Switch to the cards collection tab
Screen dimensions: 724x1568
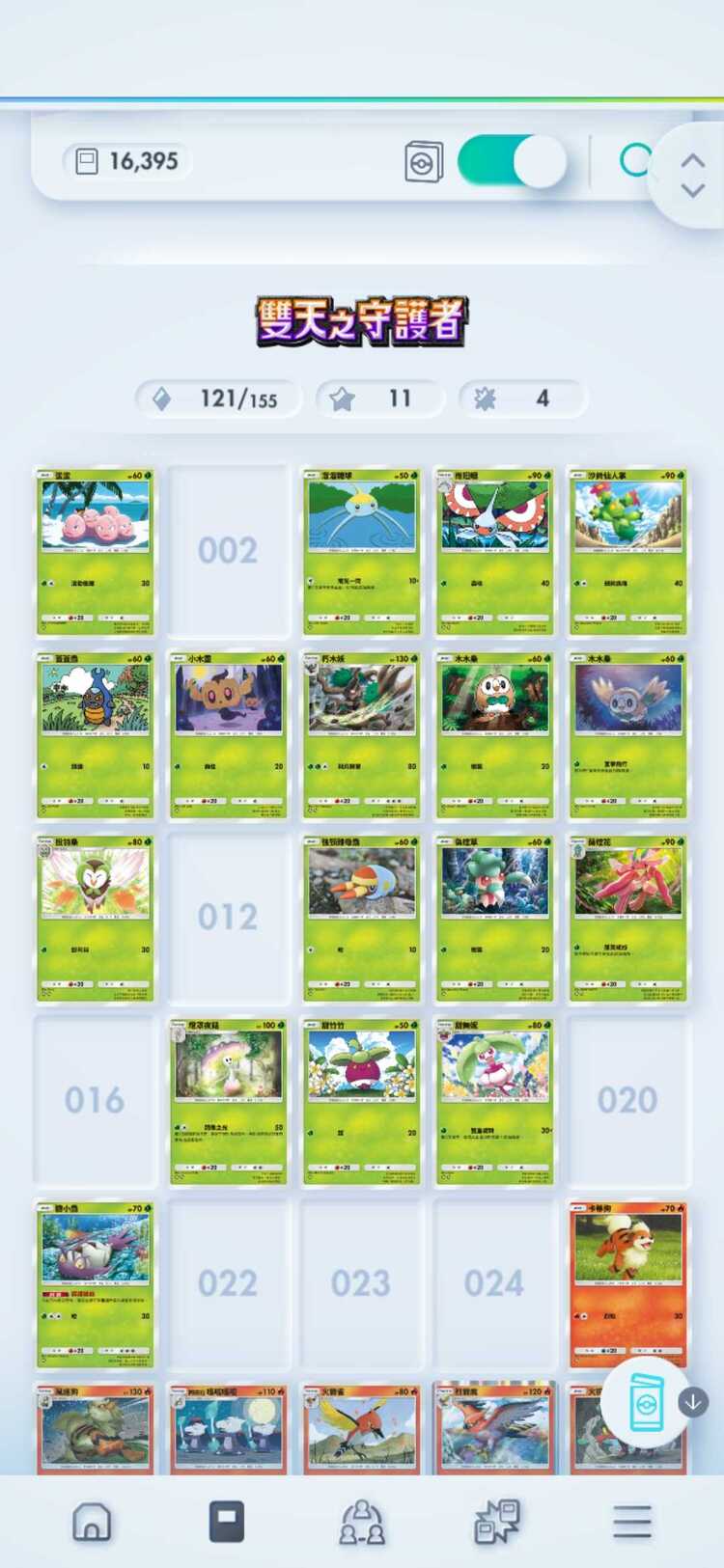coord(227,1522)
